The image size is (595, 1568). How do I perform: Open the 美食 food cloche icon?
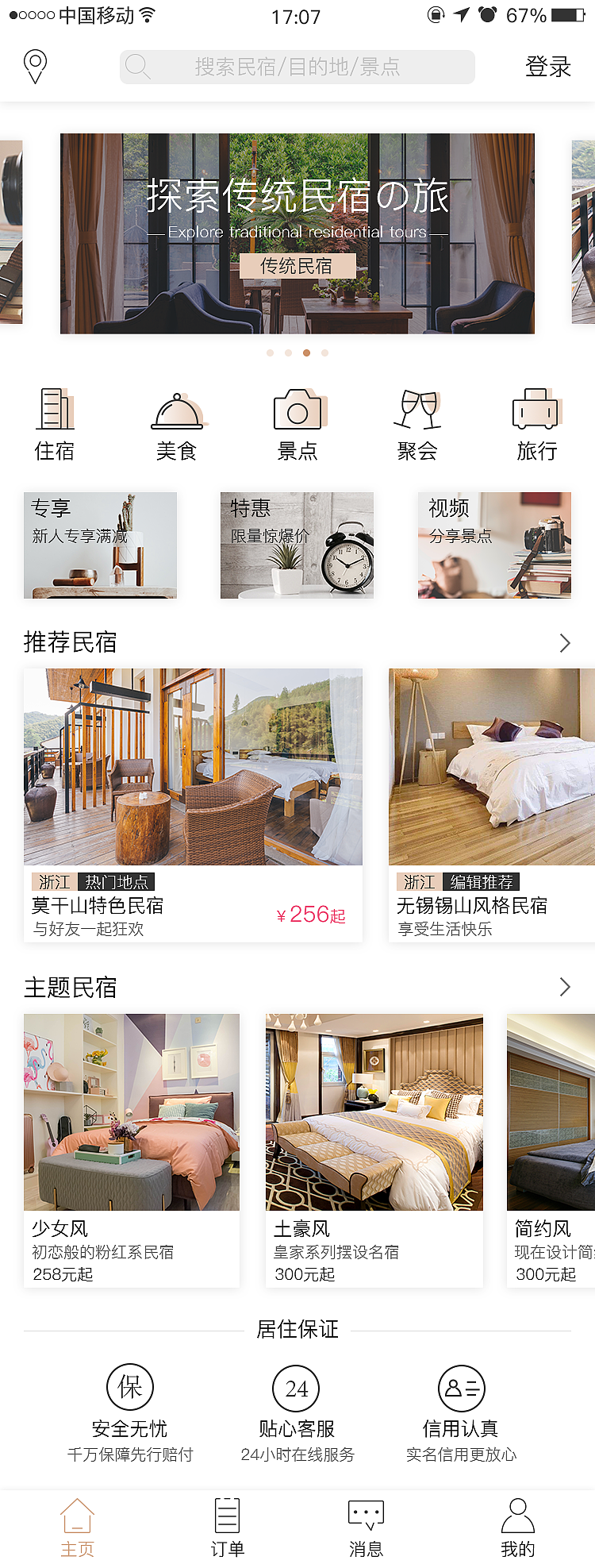pyautogui.click(x=176, y=410)
